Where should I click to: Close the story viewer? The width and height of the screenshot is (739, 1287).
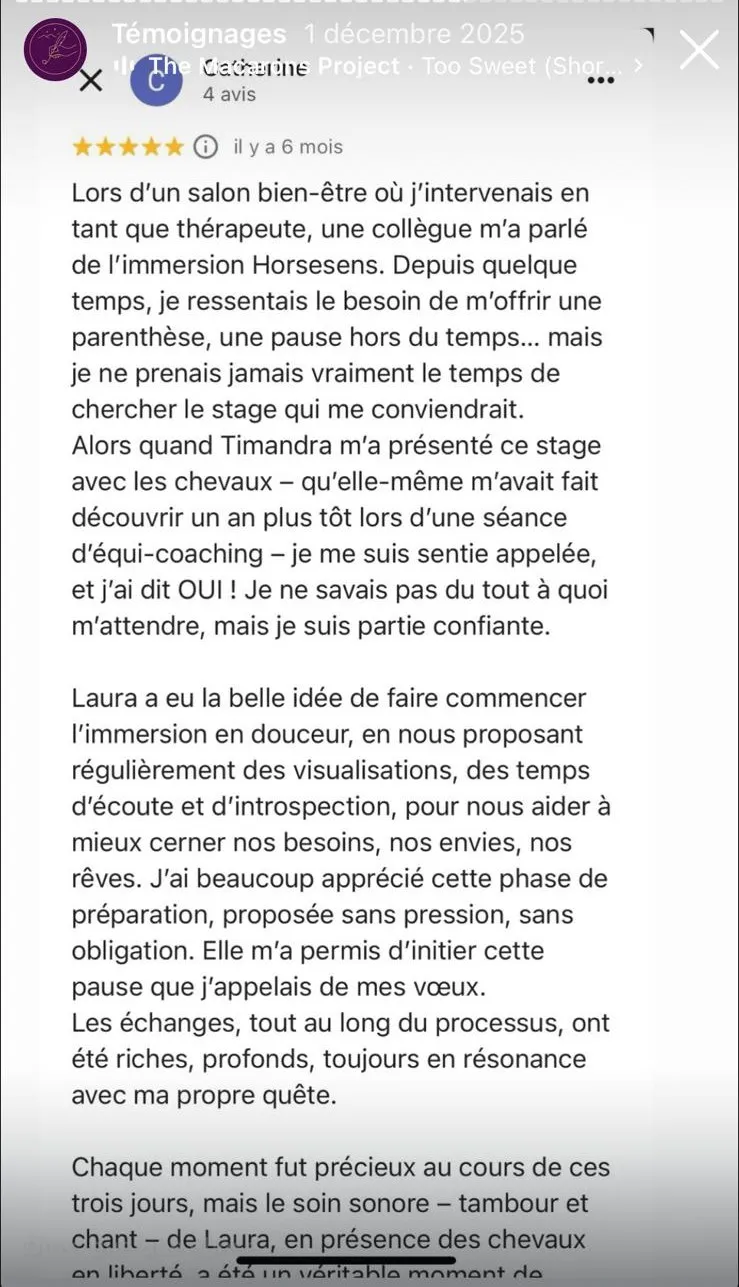pyautogui.click(x=699, y=50)
